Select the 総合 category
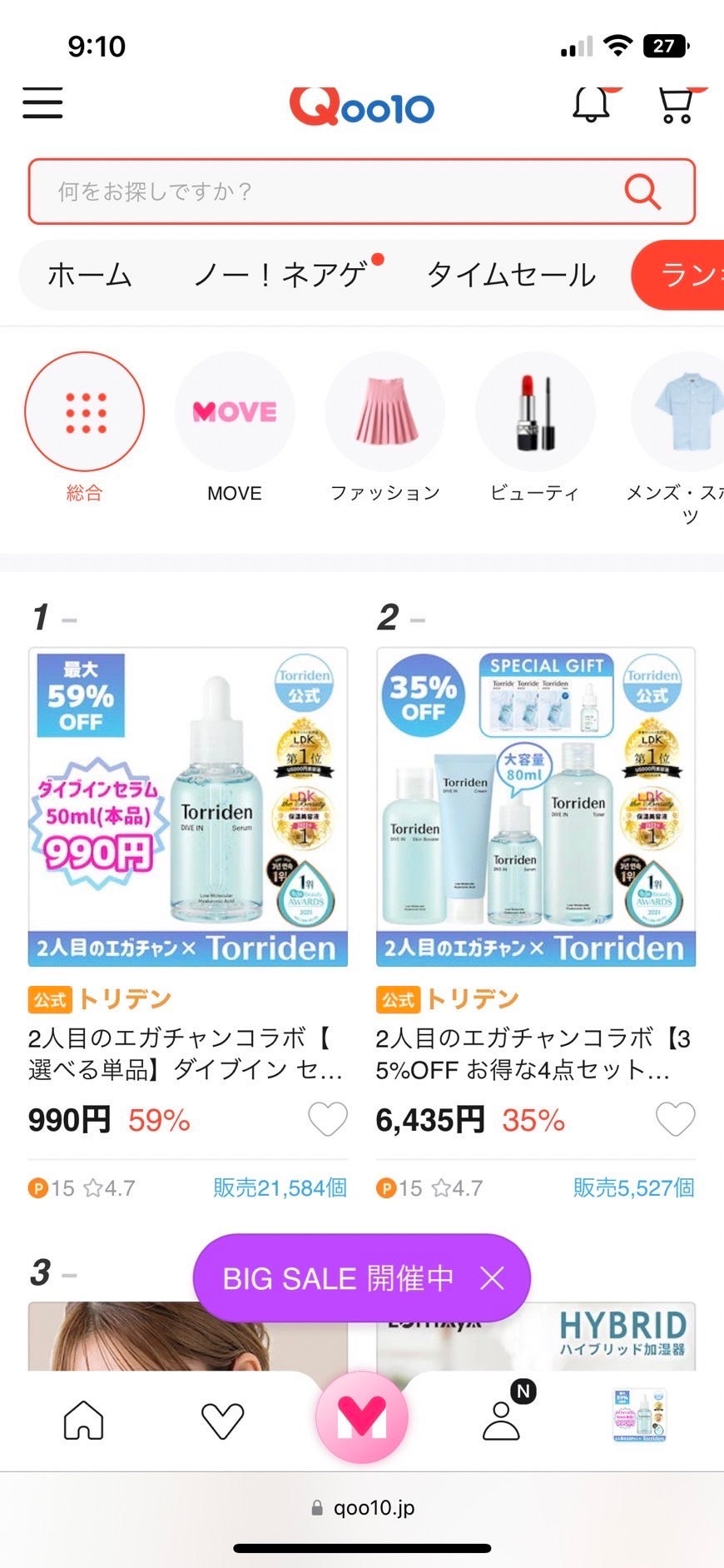This screenshot has height=1568, width=724. pyautogui.click(x=84, y=412)
